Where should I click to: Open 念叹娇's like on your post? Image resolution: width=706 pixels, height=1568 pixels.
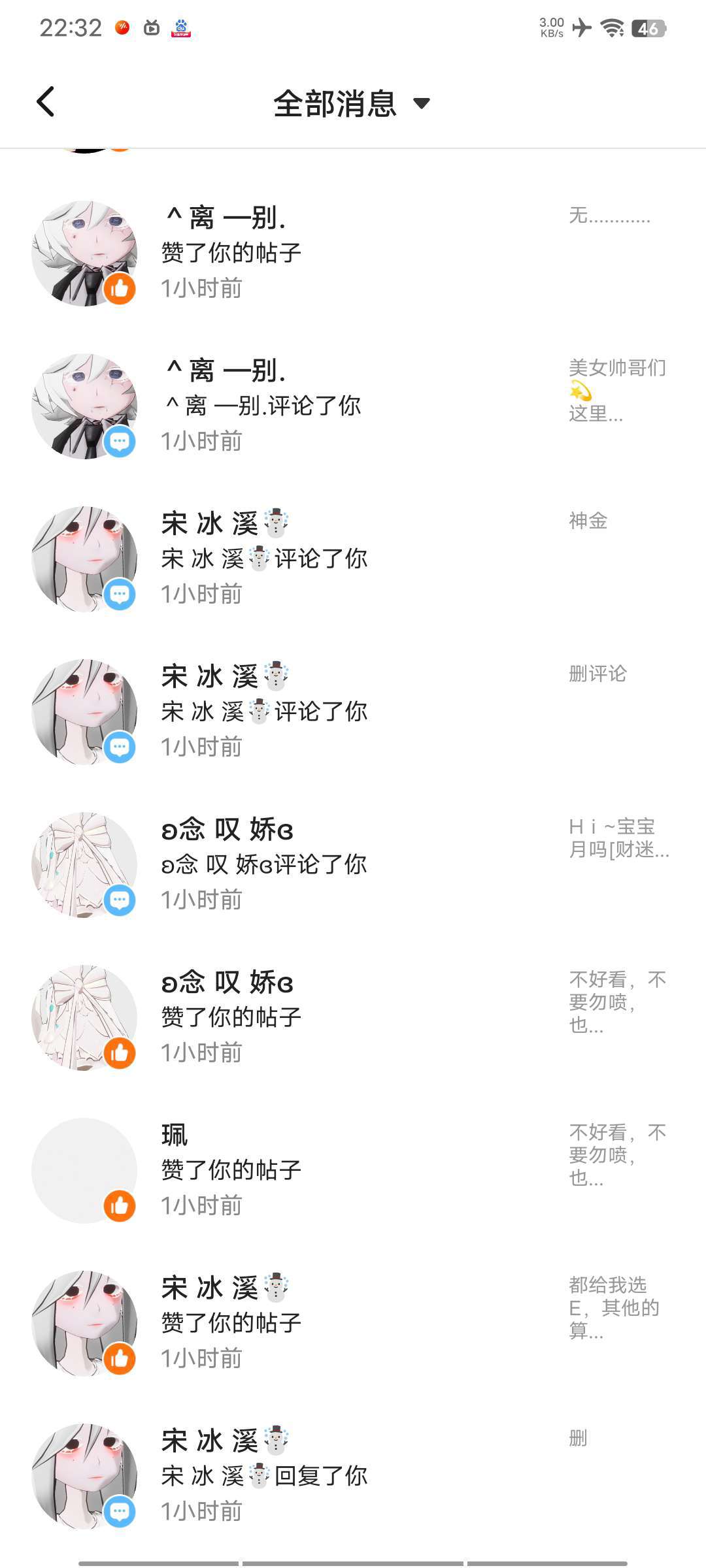353,1017
